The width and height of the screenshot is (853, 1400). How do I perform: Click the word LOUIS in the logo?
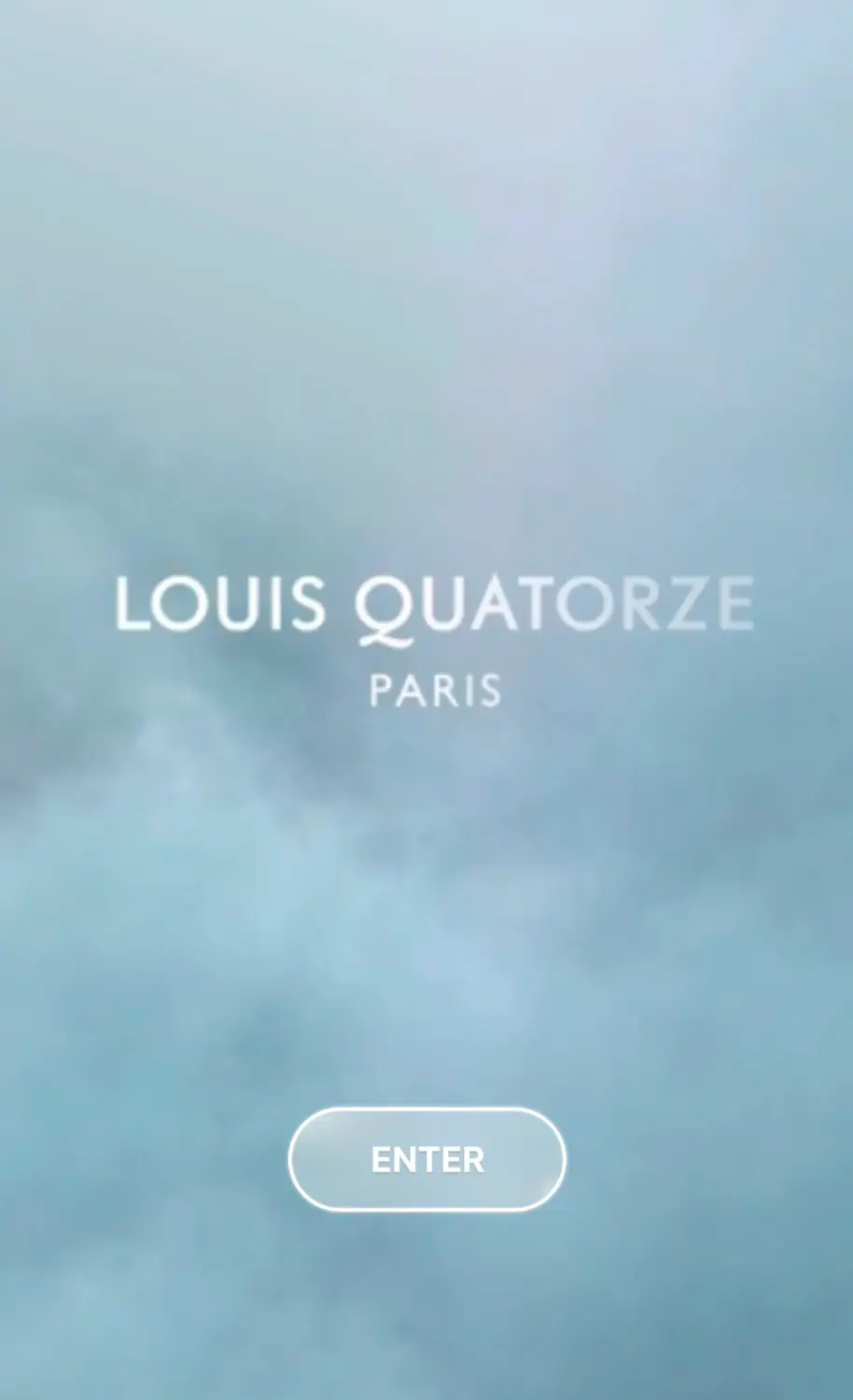(x=217, y=603)
